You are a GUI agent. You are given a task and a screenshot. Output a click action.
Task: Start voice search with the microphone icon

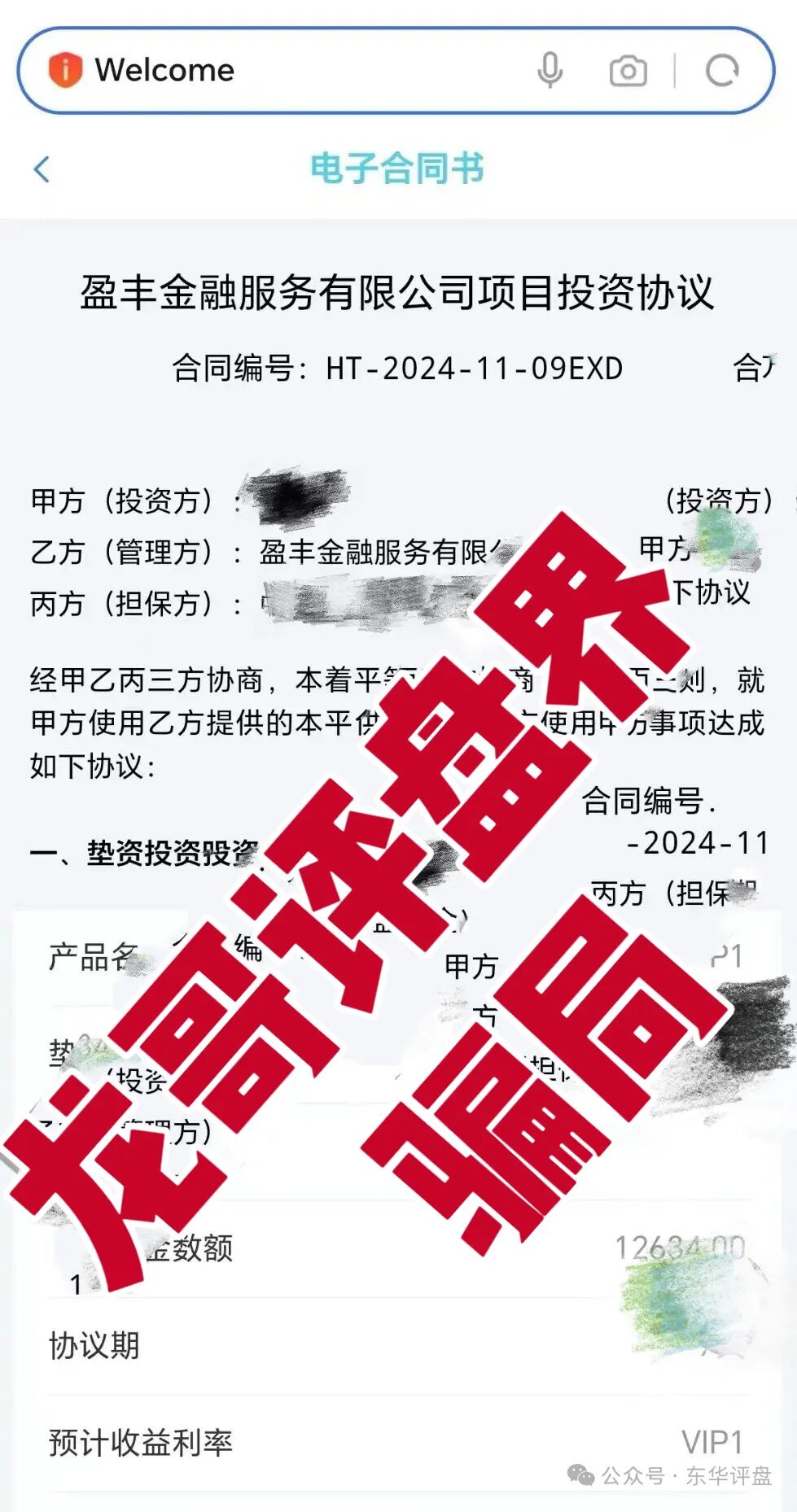[x=551, y=71]
